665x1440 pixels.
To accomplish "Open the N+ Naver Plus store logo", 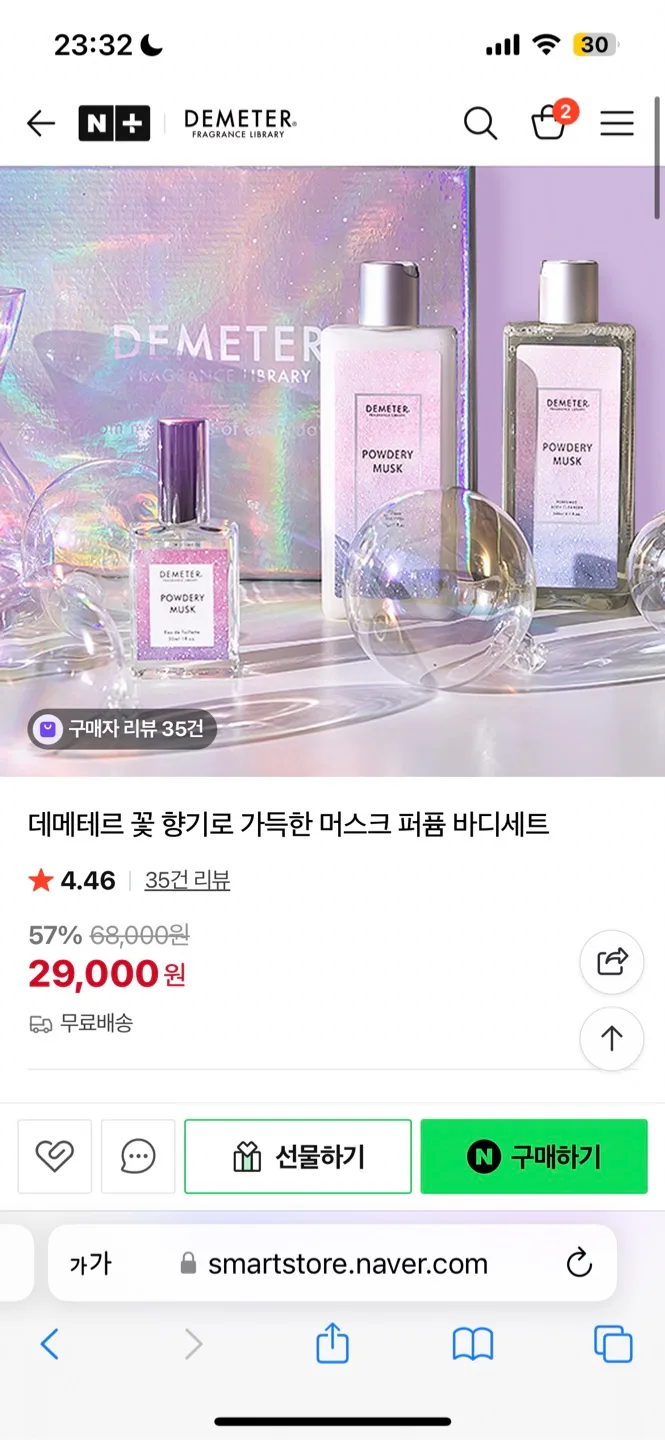I will click(114, 123).
